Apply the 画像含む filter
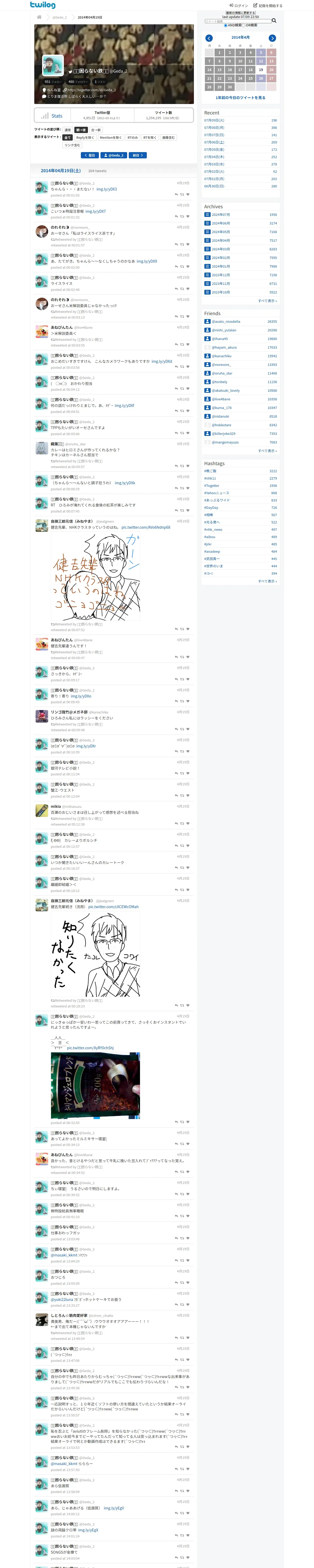314x1568 pixels. pos(168,137)
